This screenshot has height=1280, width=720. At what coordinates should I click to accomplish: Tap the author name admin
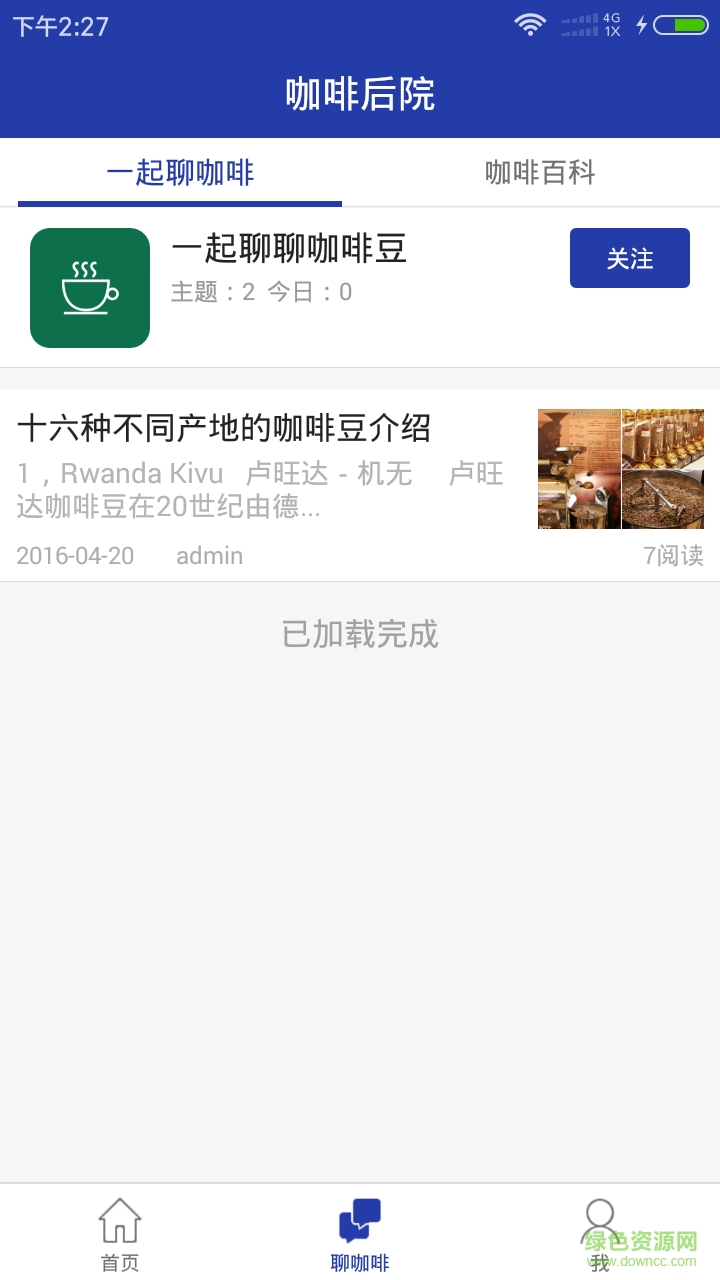(x=210, y=555)
